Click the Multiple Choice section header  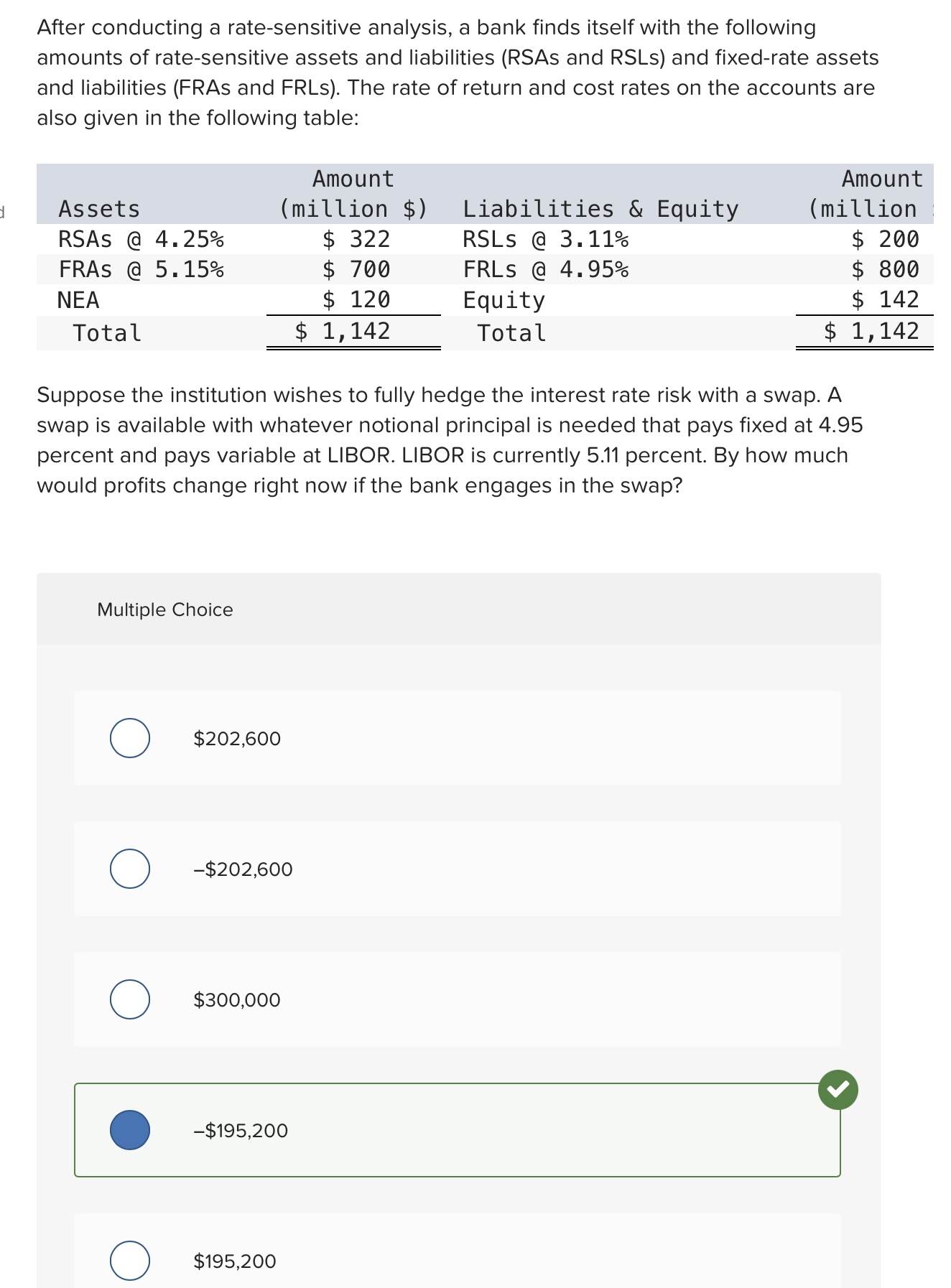point(163,610)
